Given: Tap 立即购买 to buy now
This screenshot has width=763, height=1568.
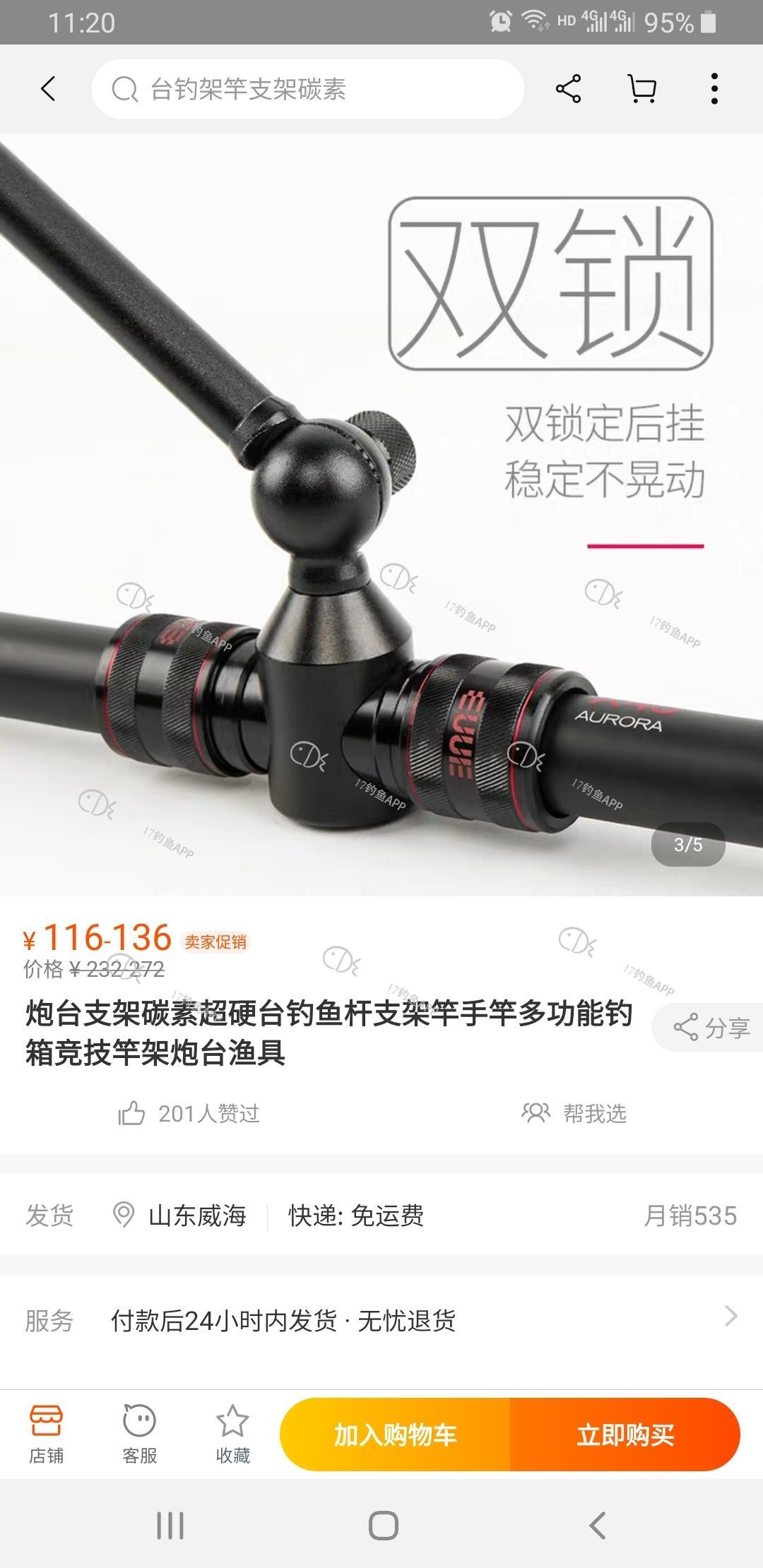Looking at the screenshot, I should (x=625, y=1435).
